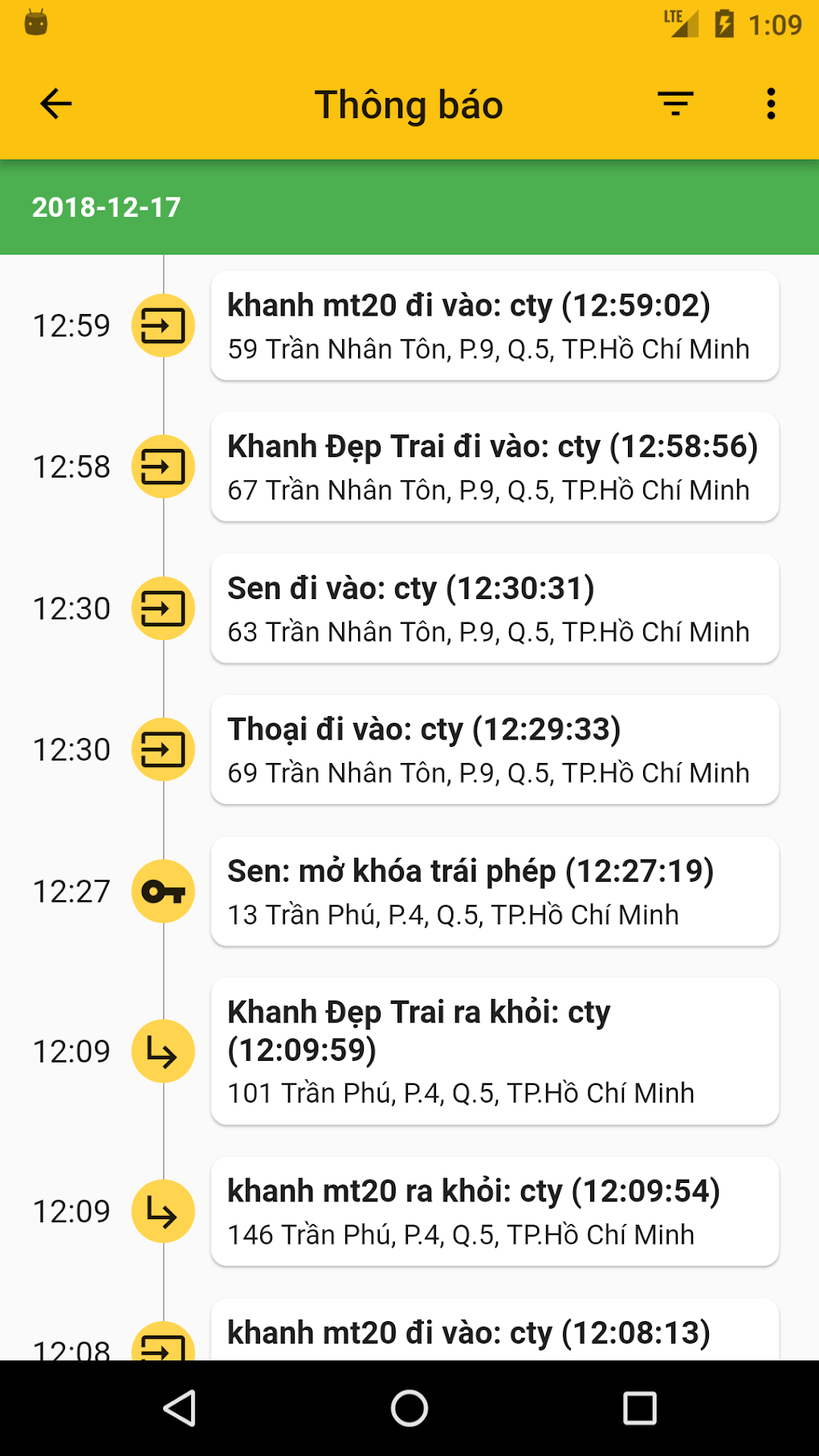Tap the 12:30 timestamp beside Sen đi vào
Screen dimensions: 819x1456
pyautogui.click(x=71, y=608)
